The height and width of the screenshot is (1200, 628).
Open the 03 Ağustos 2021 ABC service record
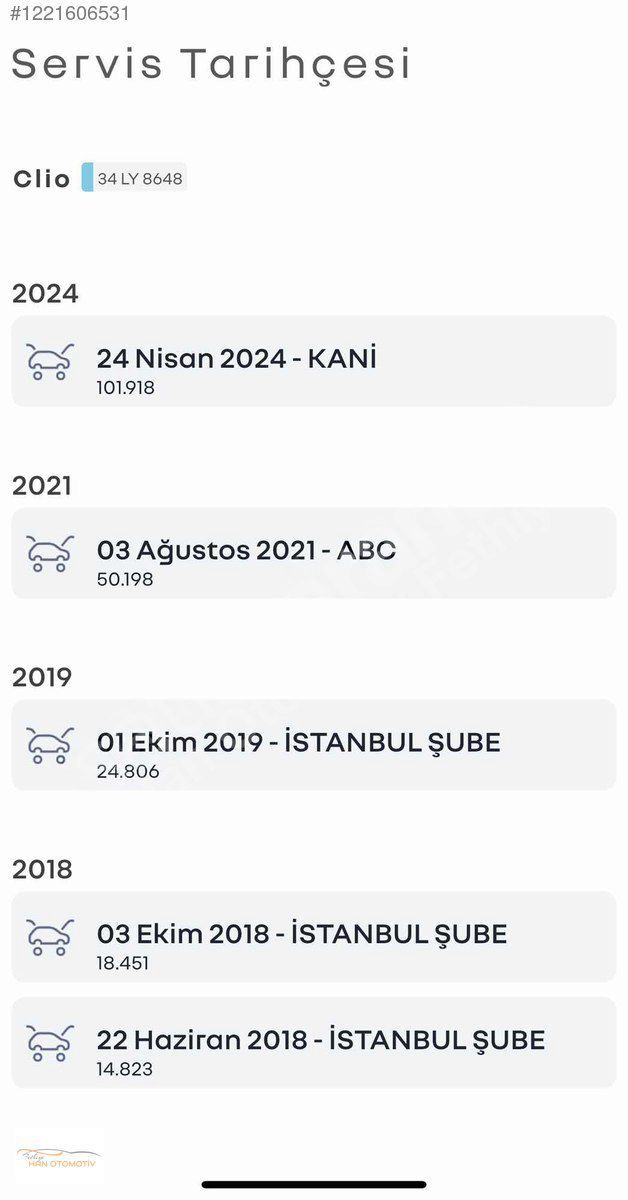tap(314, 553)
